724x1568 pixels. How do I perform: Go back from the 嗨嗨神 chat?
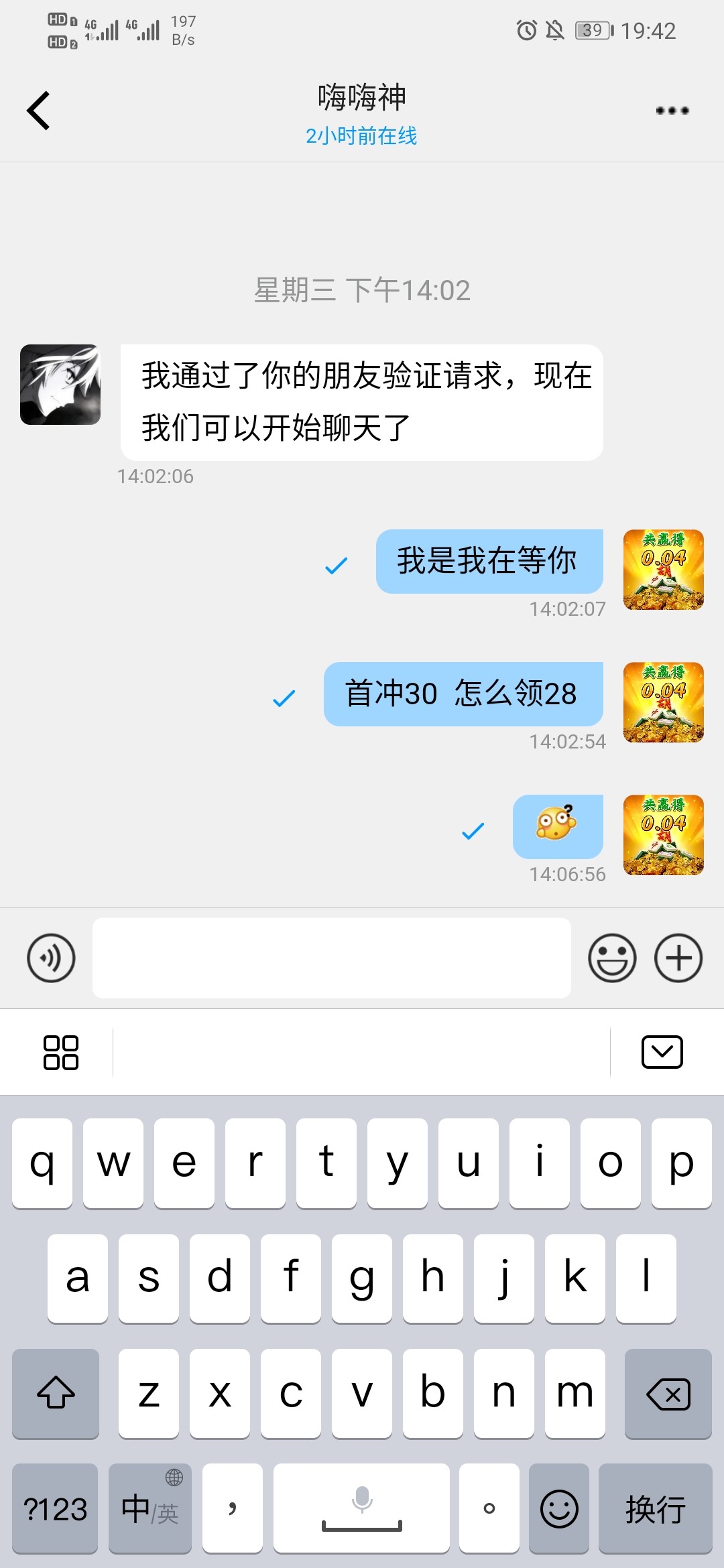[39, 111]
